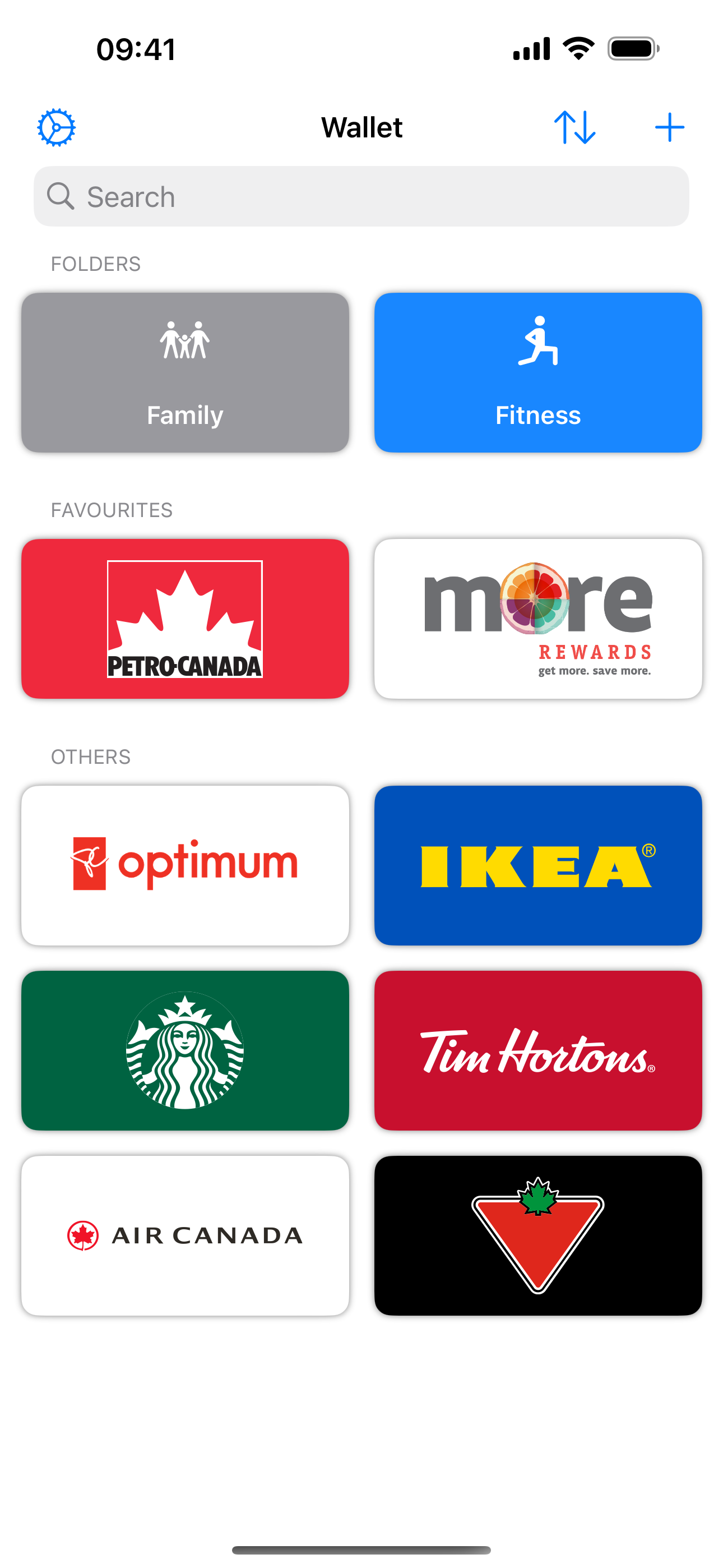723x1568 pixels.
Task: Open the PC Optimum card
Action: pos(185,865)
